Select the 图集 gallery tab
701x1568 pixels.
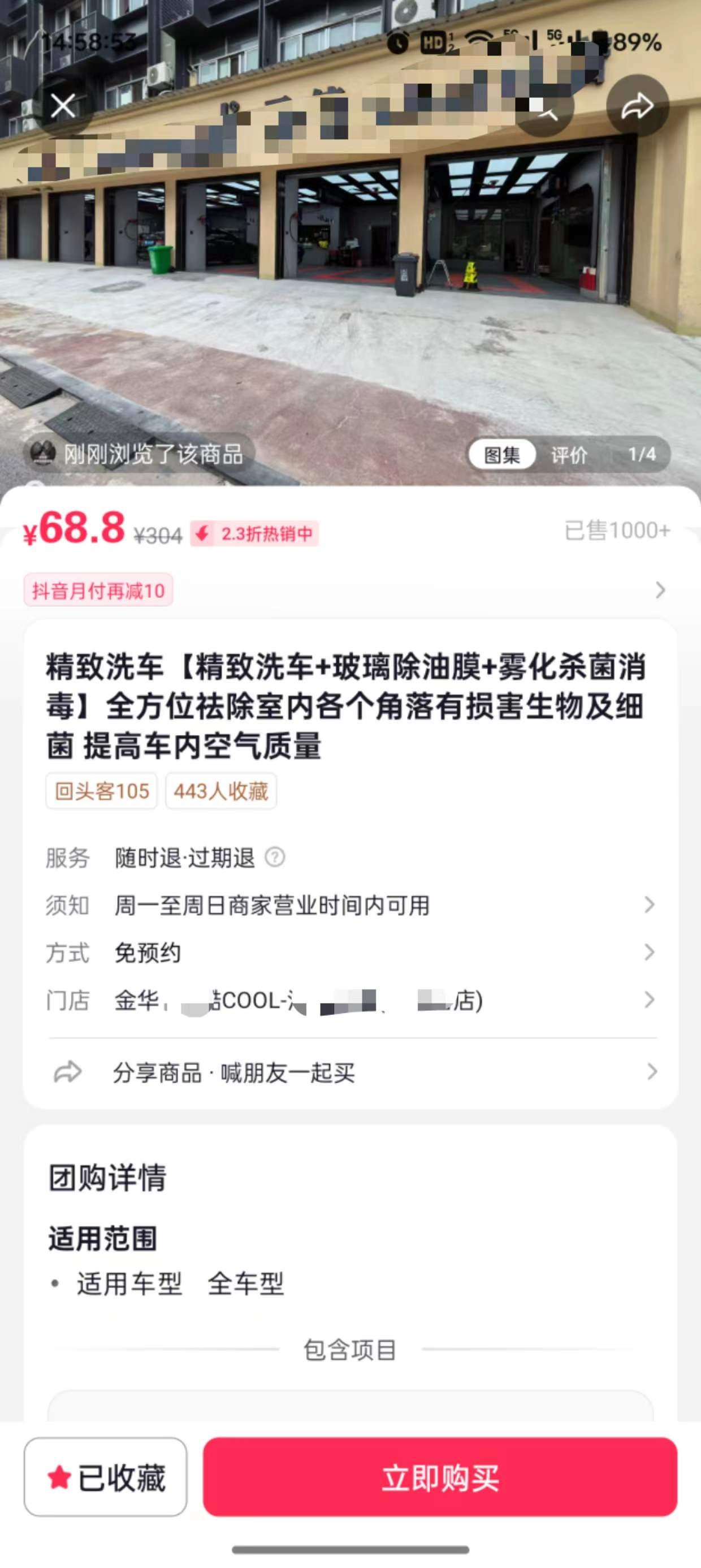[x=502, y=455]
